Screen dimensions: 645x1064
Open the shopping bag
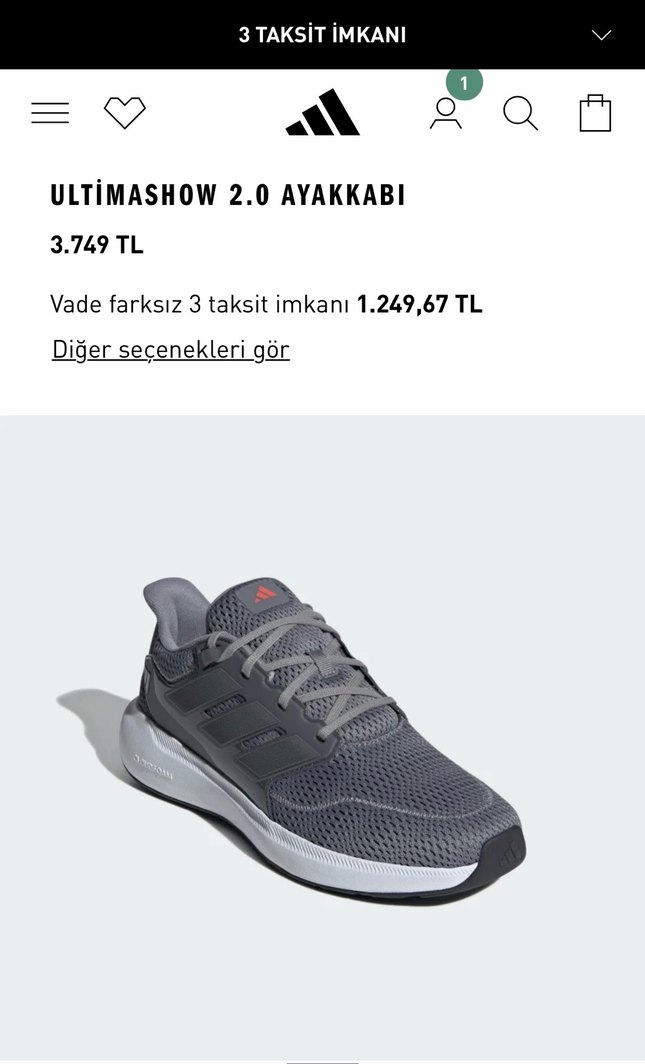[x=595, y=113]
